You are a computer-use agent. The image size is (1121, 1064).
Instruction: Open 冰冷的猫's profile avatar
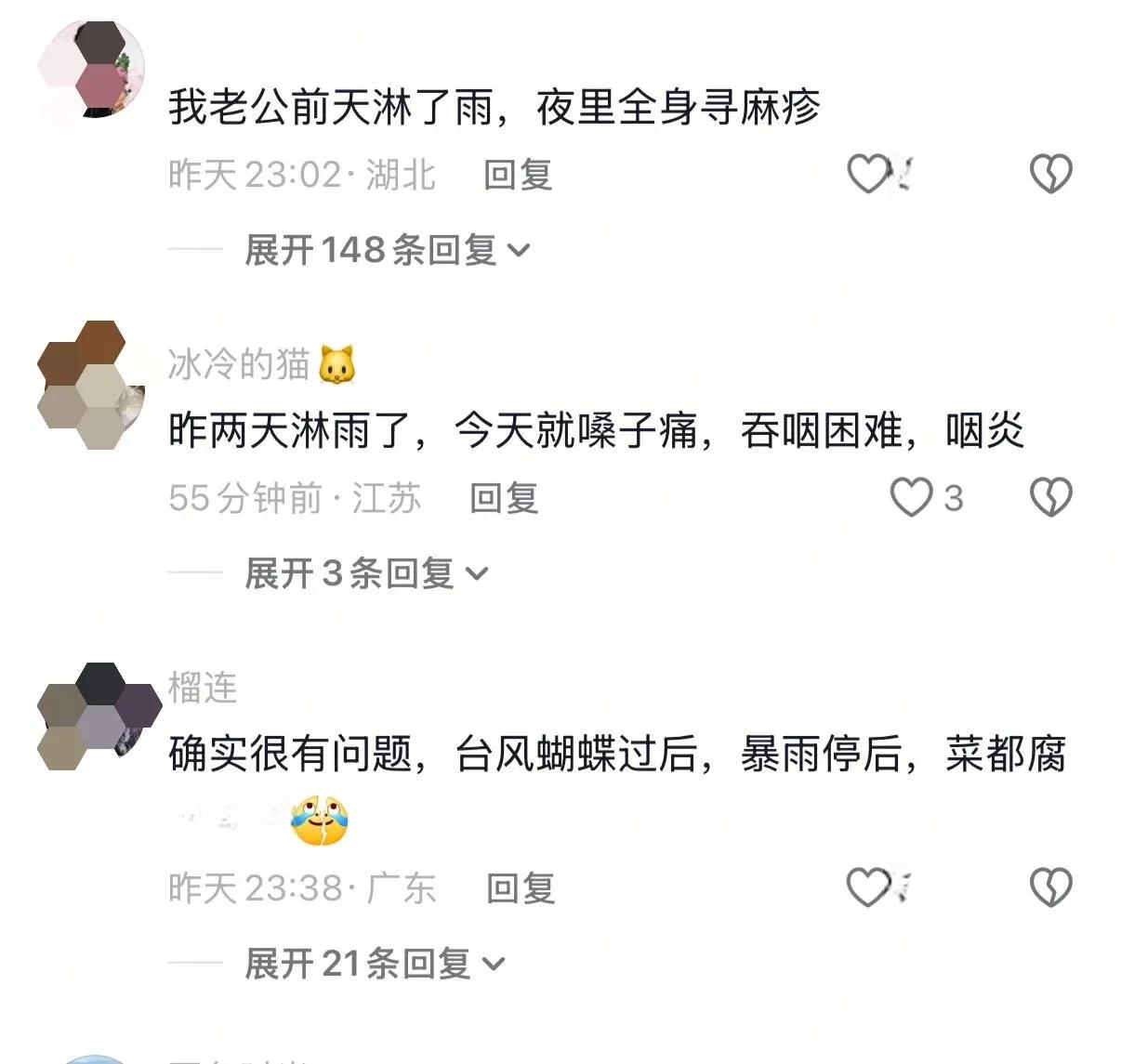(91, 385)
